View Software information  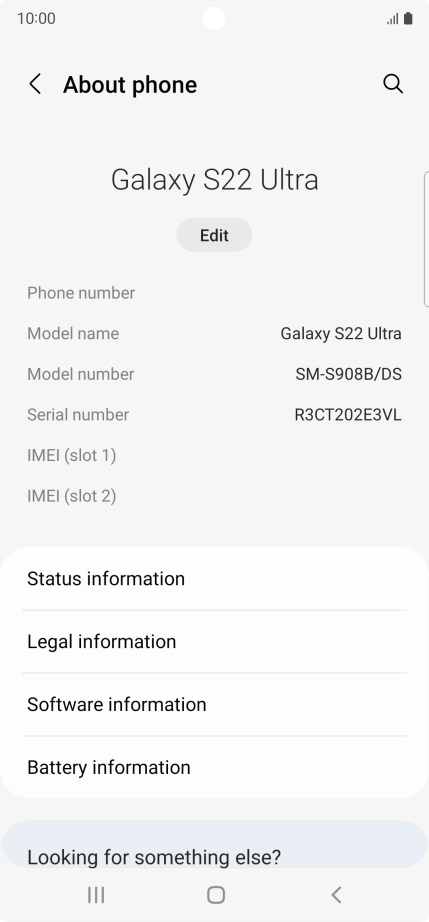pyautogui.click(x=214, y=704)
